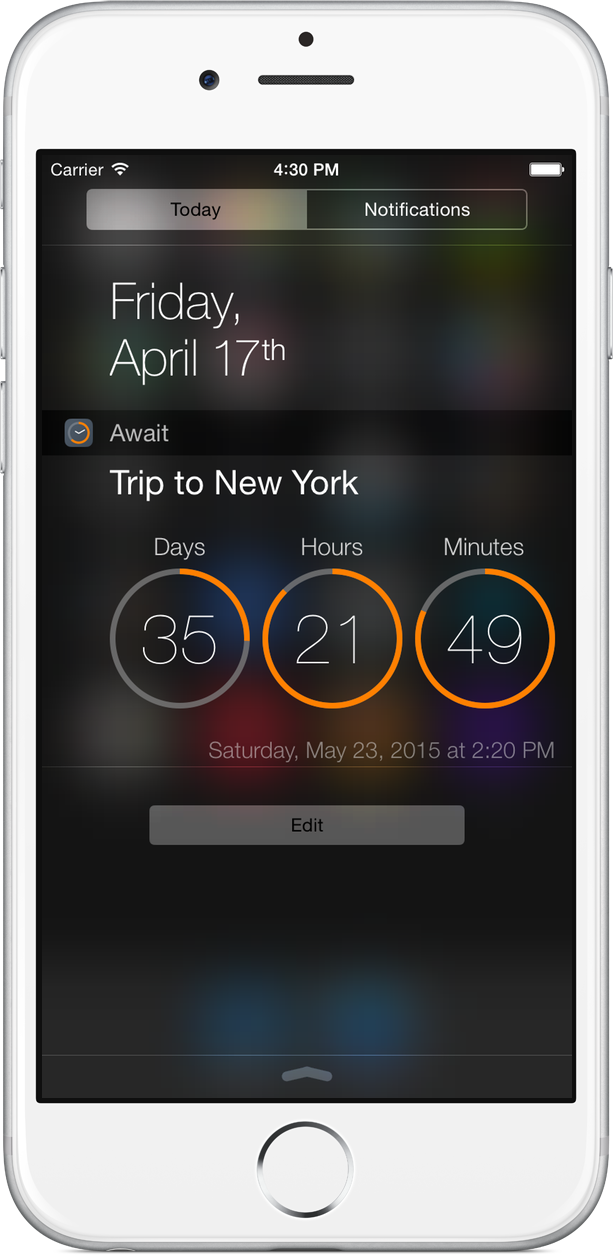This screenshot has height=1255, width=613.
Task: Select the Today tab
Action: 196,210
